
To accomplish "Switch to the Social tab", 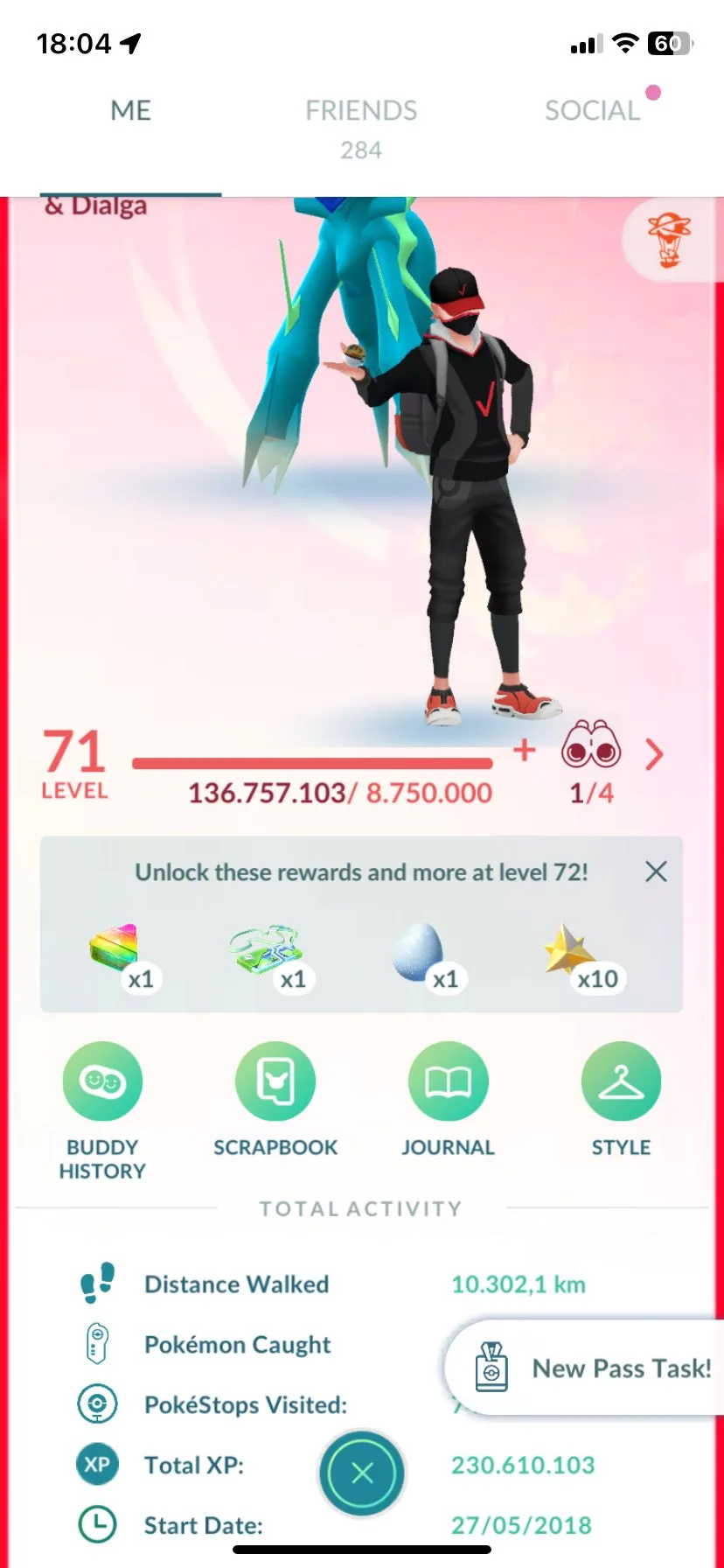I will click(593, 111).
